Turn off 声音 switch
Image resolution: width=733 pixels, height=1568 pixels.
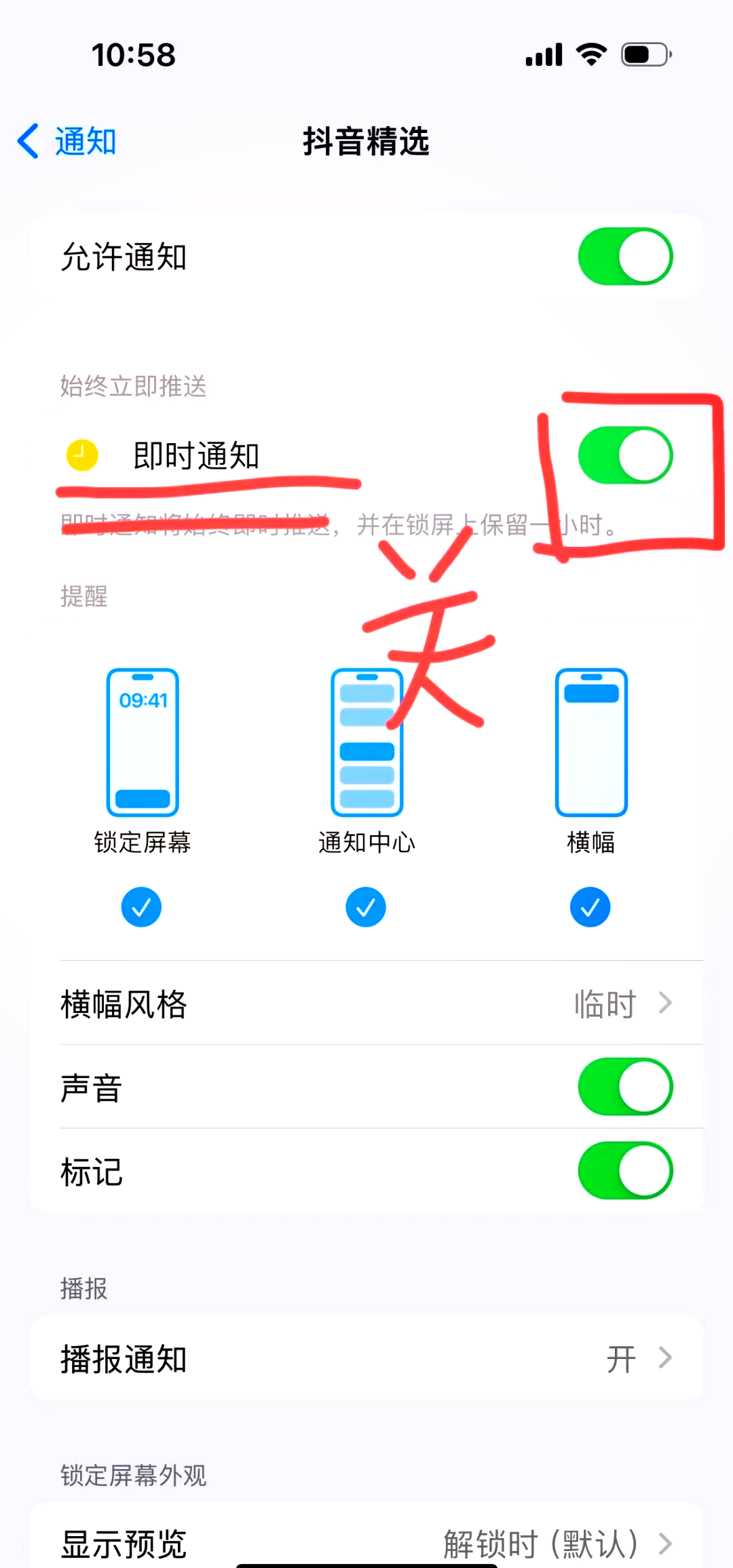tap(624, 1087)
